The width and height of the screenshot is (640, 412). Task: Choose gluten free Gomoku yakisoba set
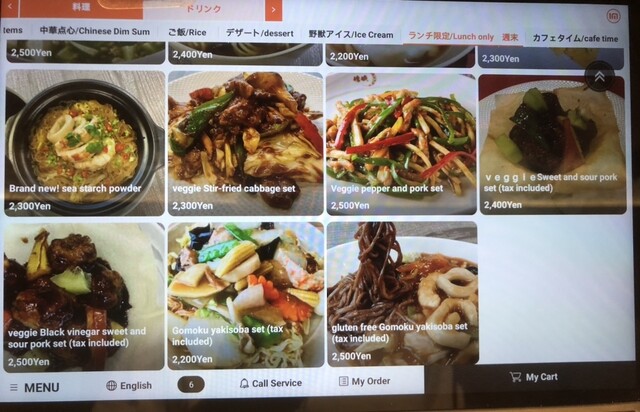[401, 293]
